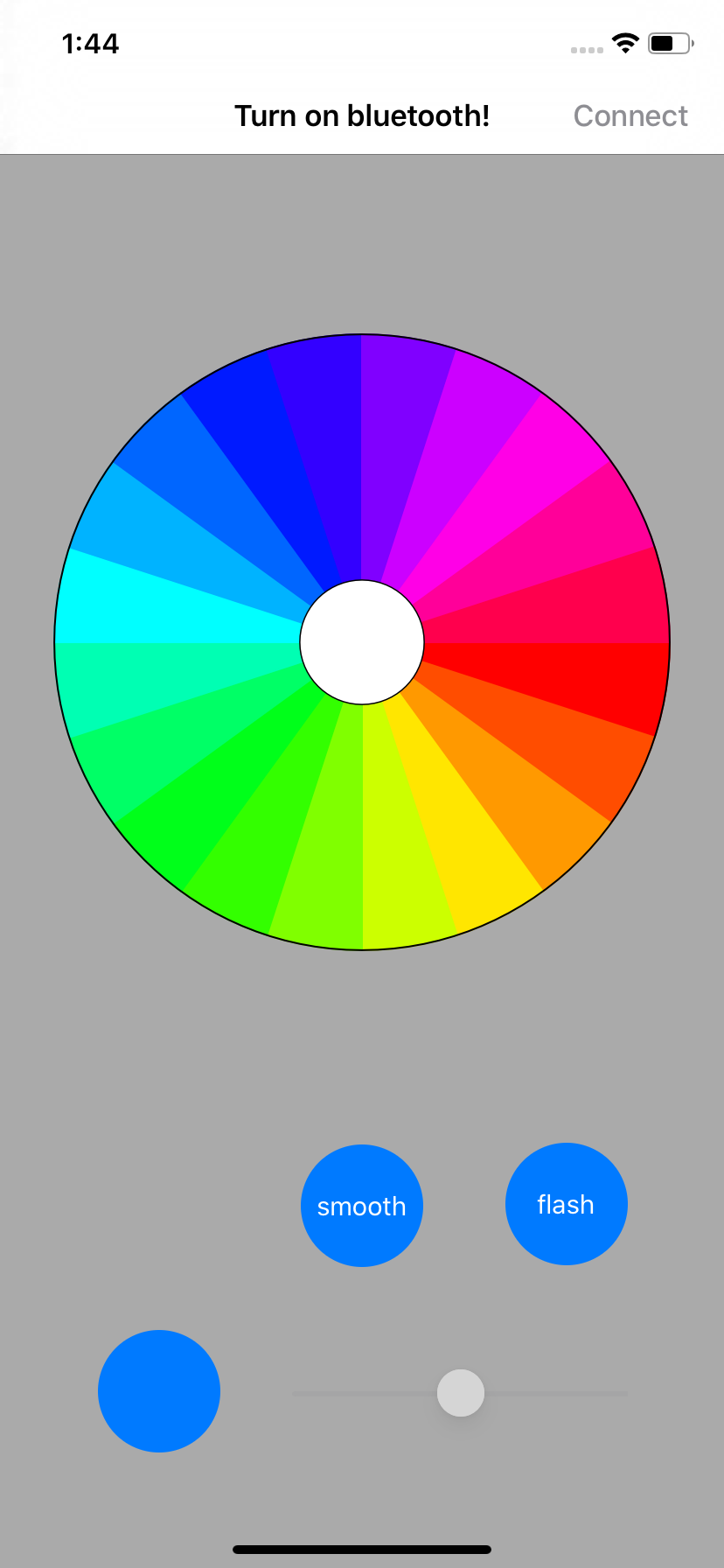Viewport: 724px width, 1568px height.
Task: Select the deep blue wheel segment
Action: (x=262, y=446)
